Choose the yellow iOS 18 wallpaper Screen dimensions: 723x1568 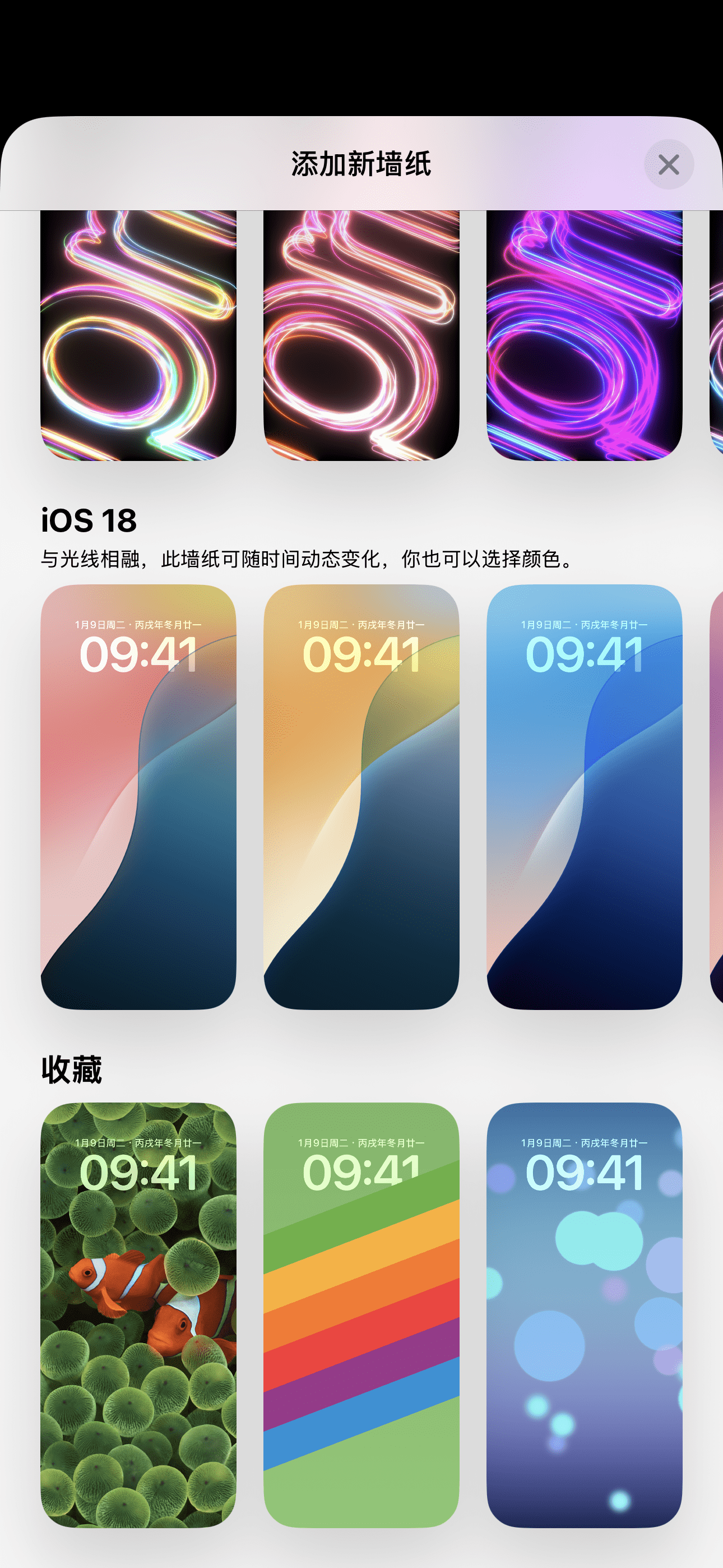point(361,796)
